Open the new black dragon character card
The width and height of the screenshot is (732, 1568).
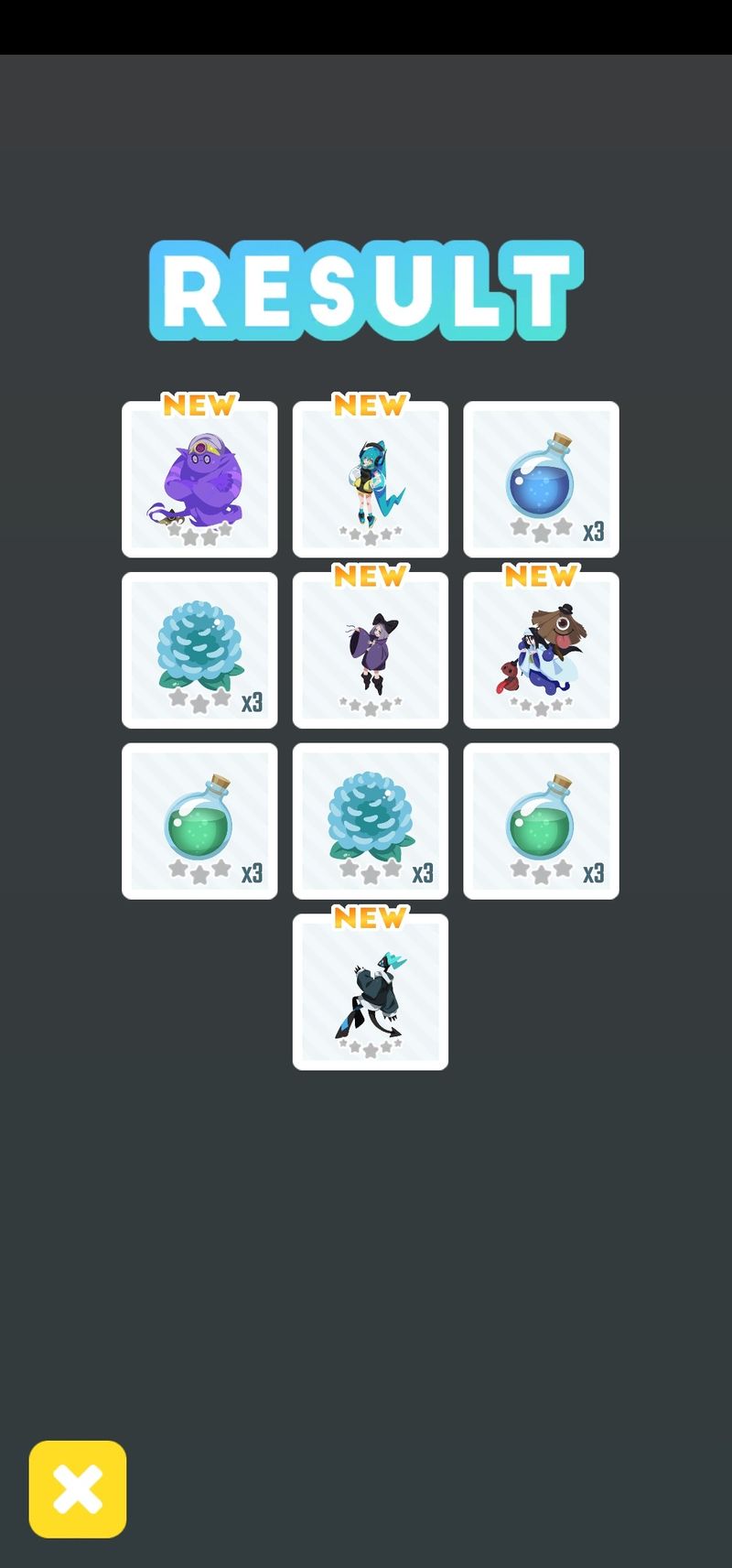coord(370,992)
